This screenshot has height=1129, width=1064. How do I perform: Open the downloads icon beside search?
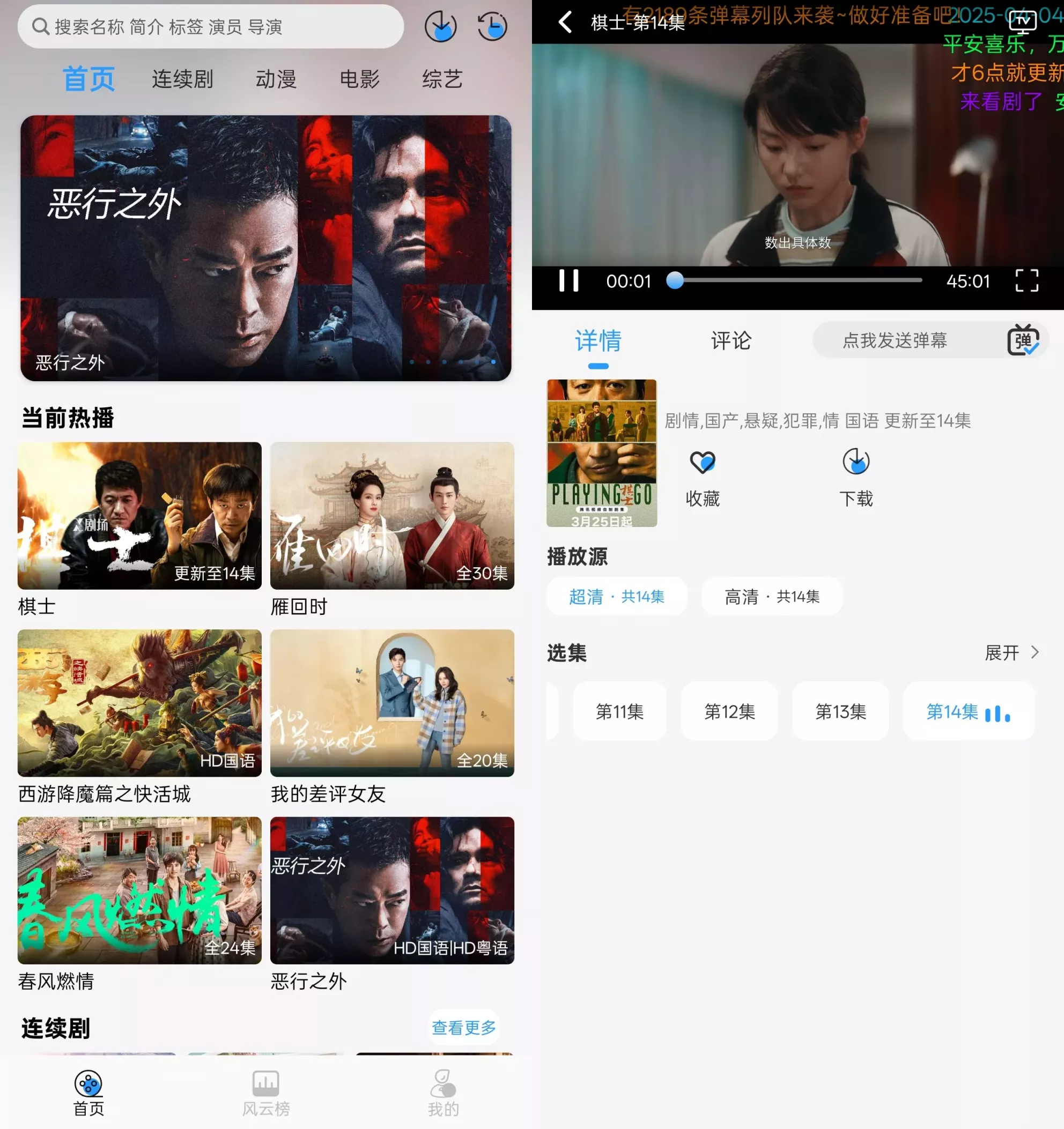[x=440, y=27]
